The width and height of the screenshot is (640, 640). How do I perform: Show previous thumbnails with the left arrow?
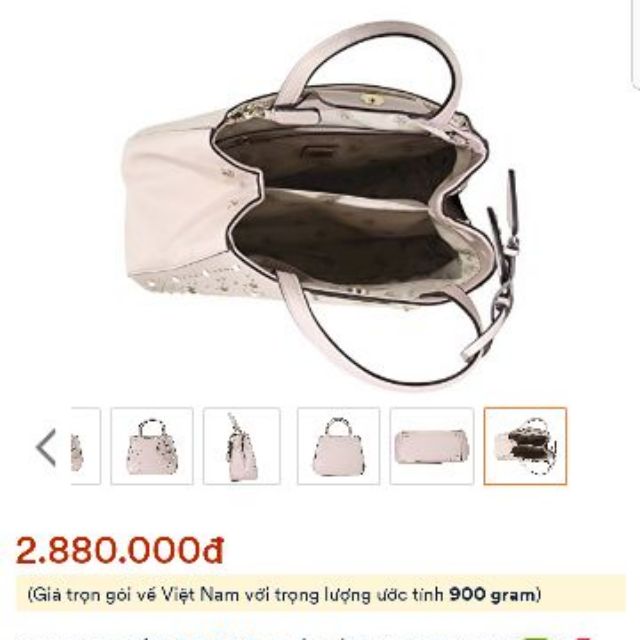(46, 447)
